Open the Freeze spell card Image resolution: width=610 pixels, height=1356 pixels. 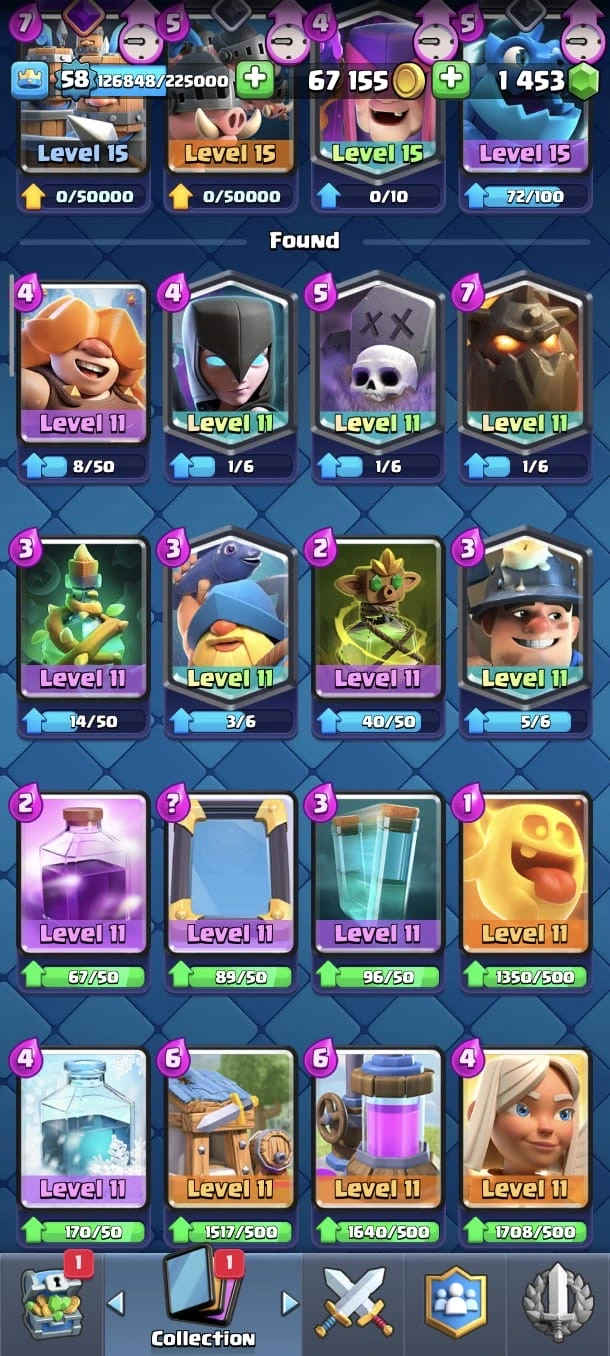pyautogui.click(x=83, y=1125)
